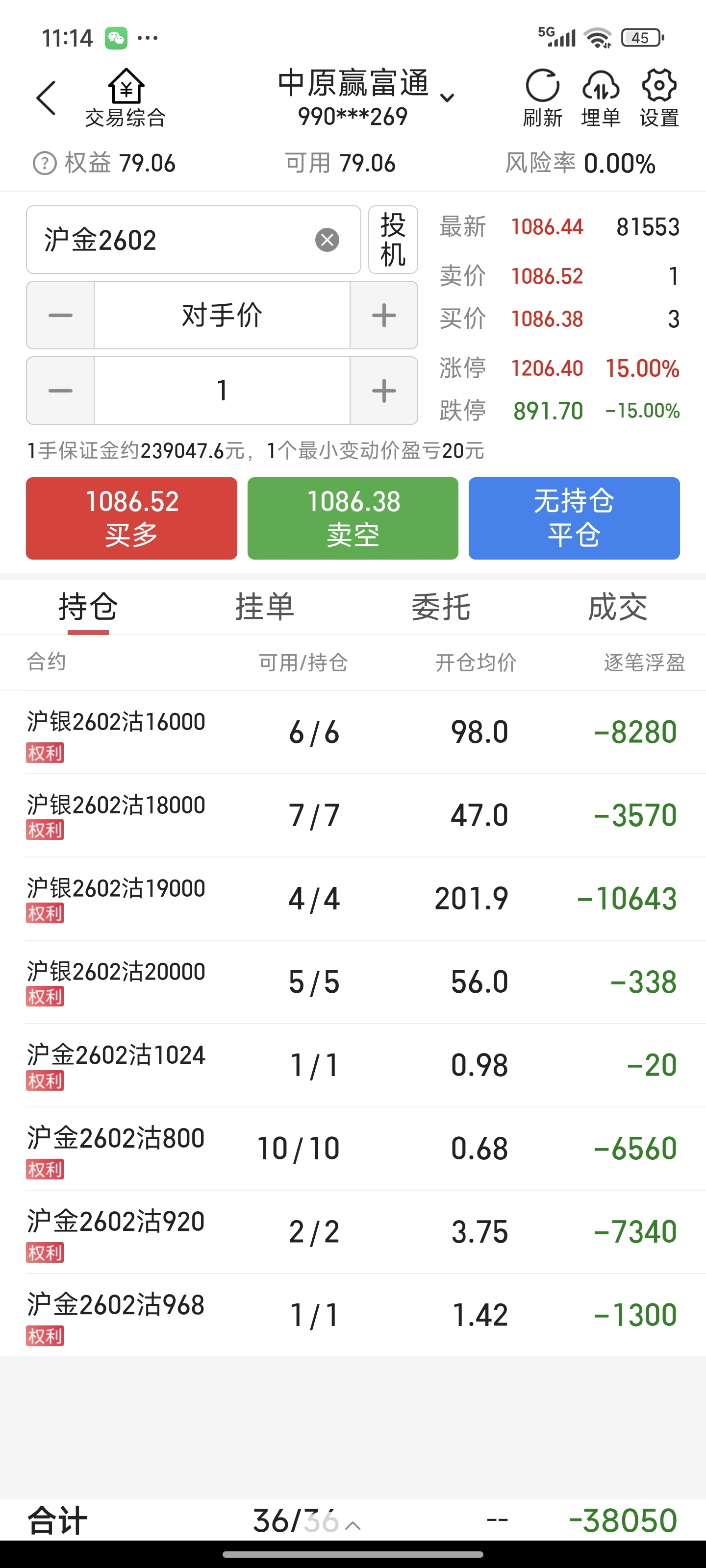The height and width of the screenshot is (1568, 706).
Task: Switch to the 委托 tab
Action: tap(441, 607)
